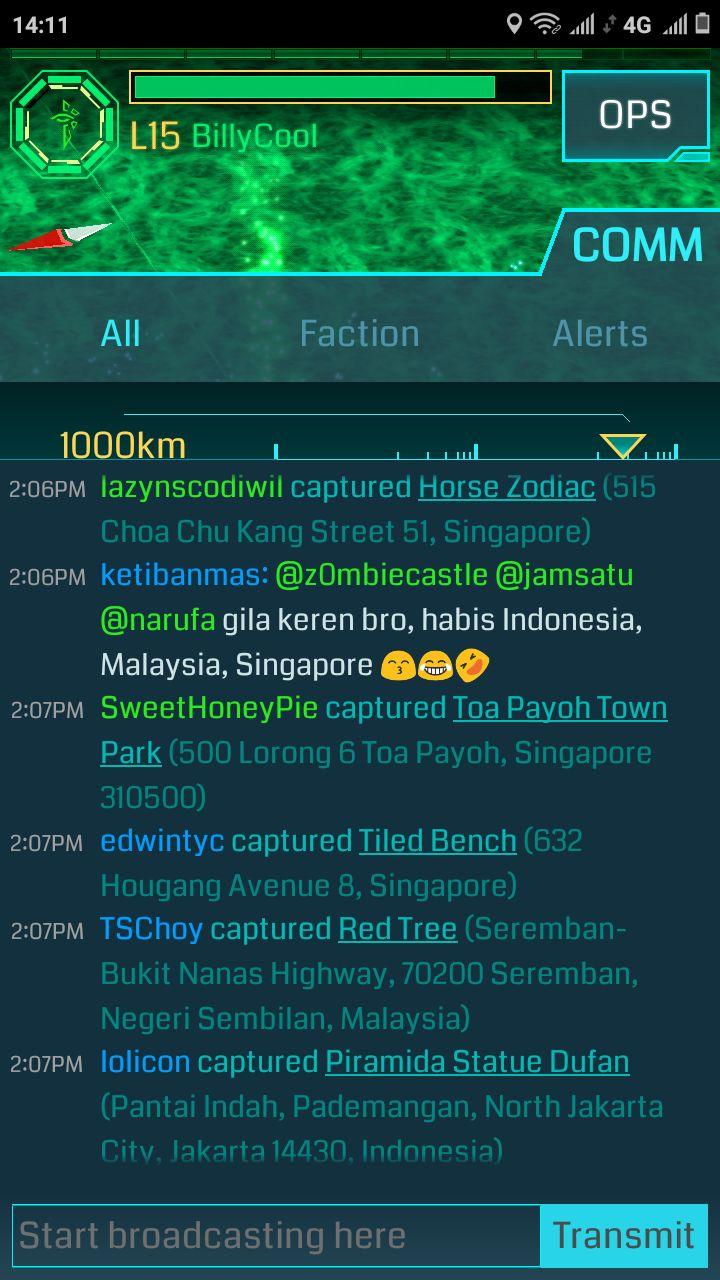Tap the COMM panel header

(x=637, y=245)
